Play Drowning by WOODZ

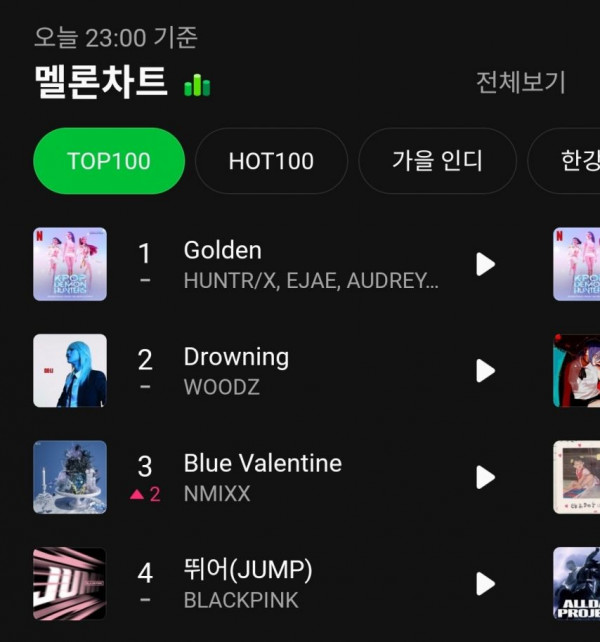[485, 371]
